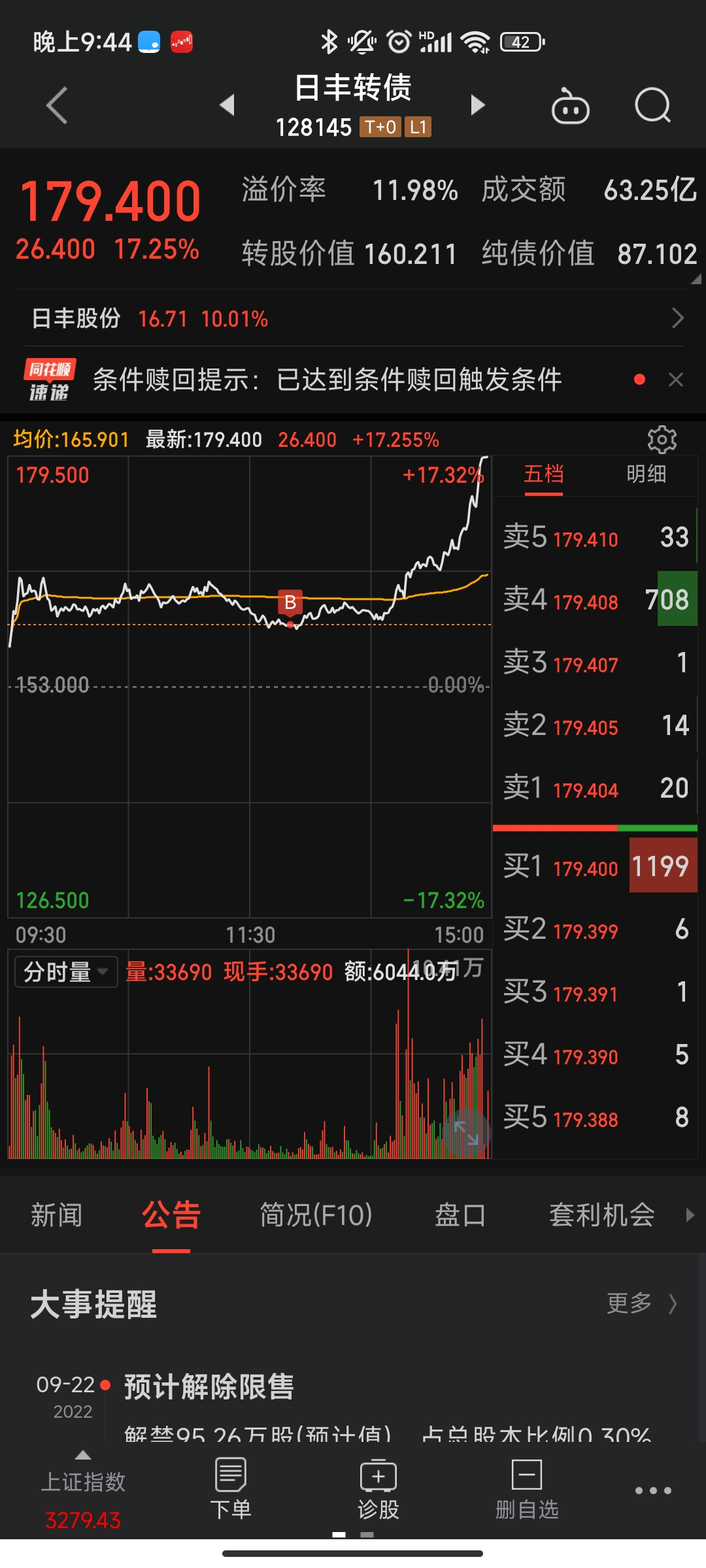Open the robot assistant icon
The image size is (706, 1568).
(x=570, y=106)
